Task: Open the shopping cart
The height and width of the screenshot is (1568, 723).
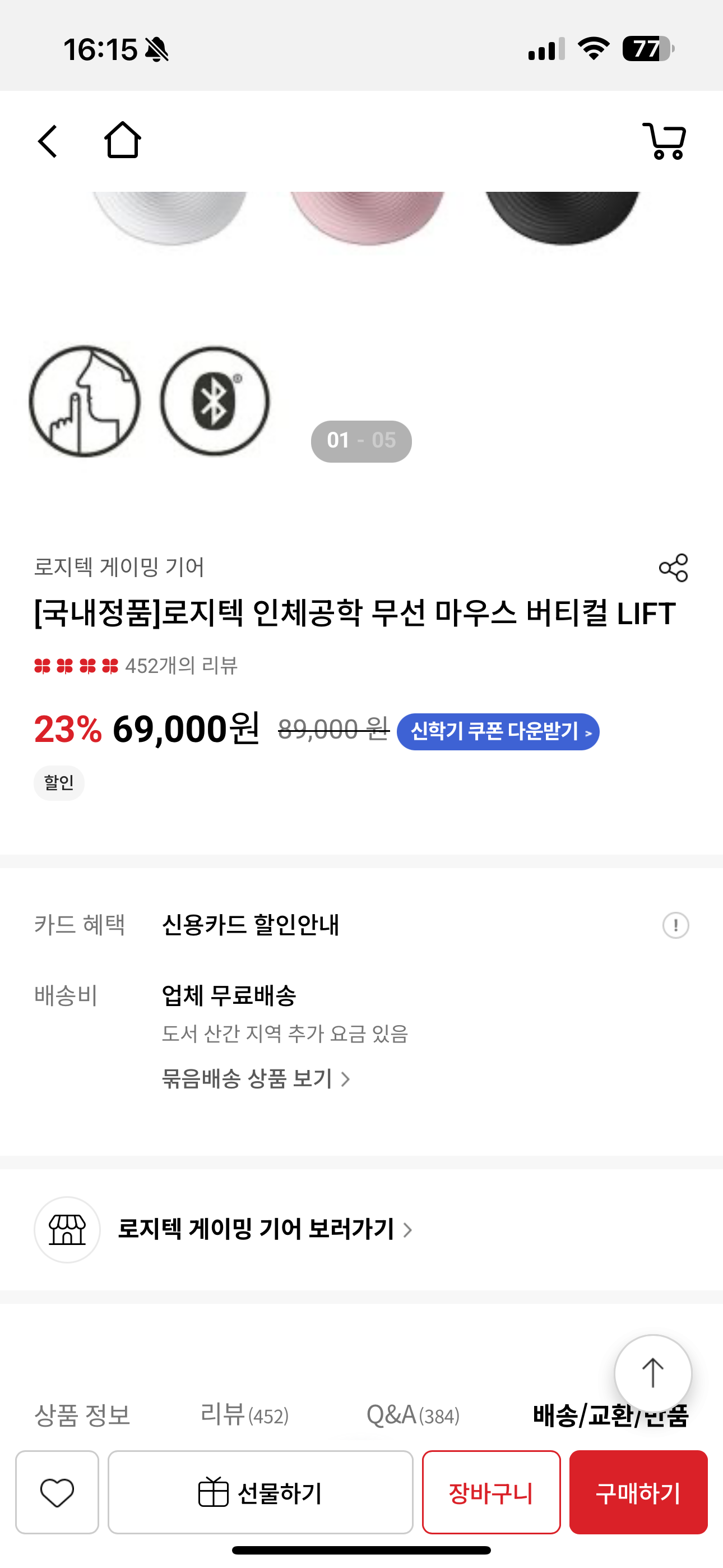Action: 665,141
